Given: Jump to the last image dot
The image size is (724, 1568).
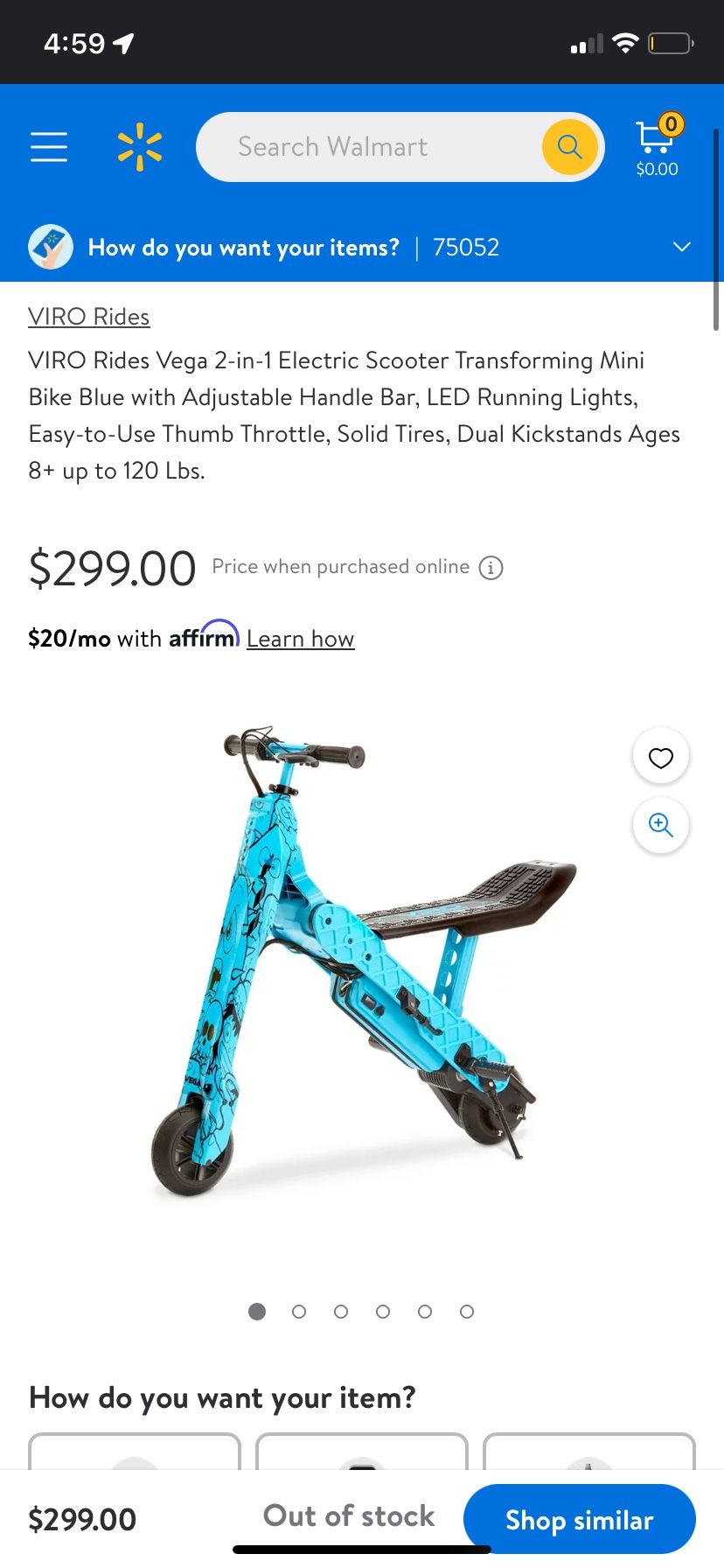Looking at the screenshot, I should (x=467, y=1312).
